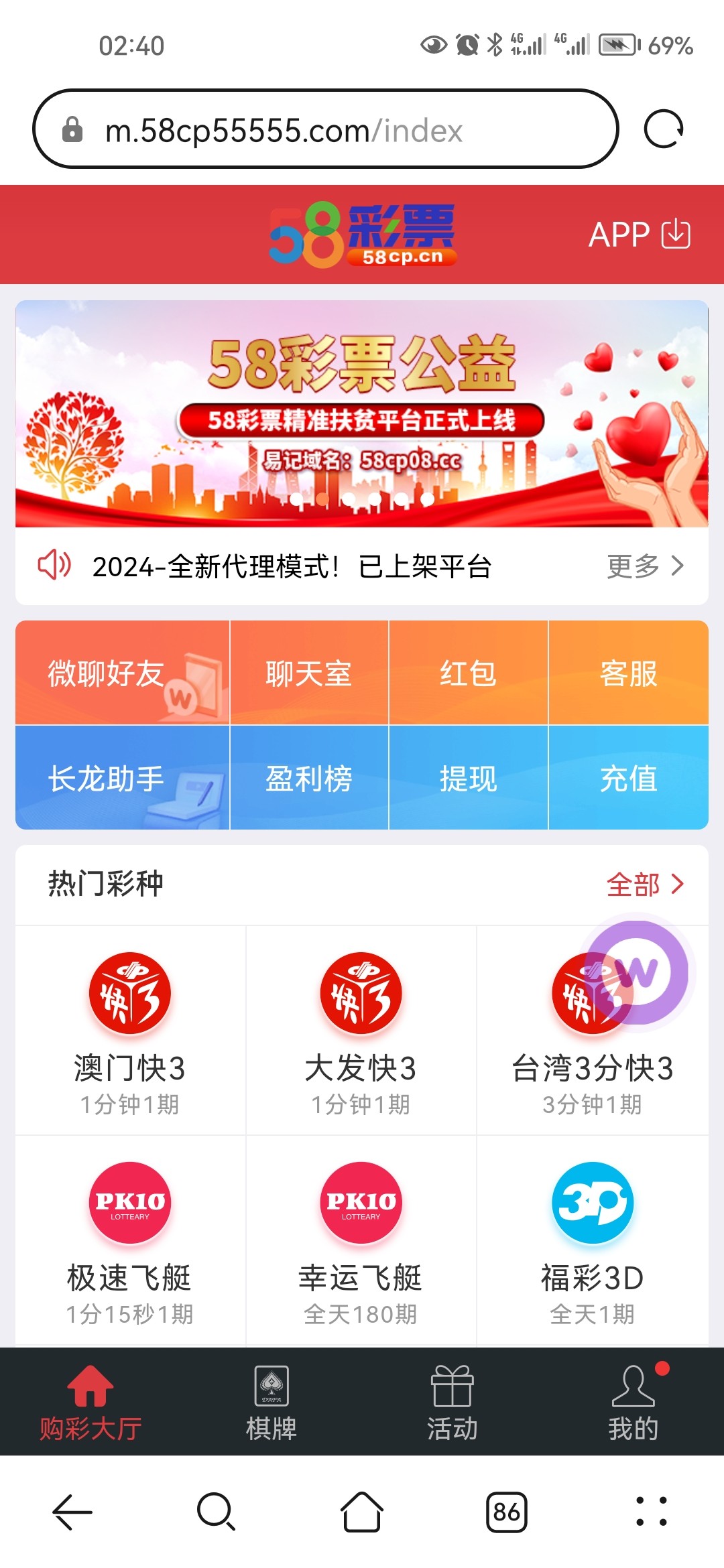The width and height of the screenshot is (724, 1568).
Task: Select the 大发快3 game icon
Action: coord(360,994)
